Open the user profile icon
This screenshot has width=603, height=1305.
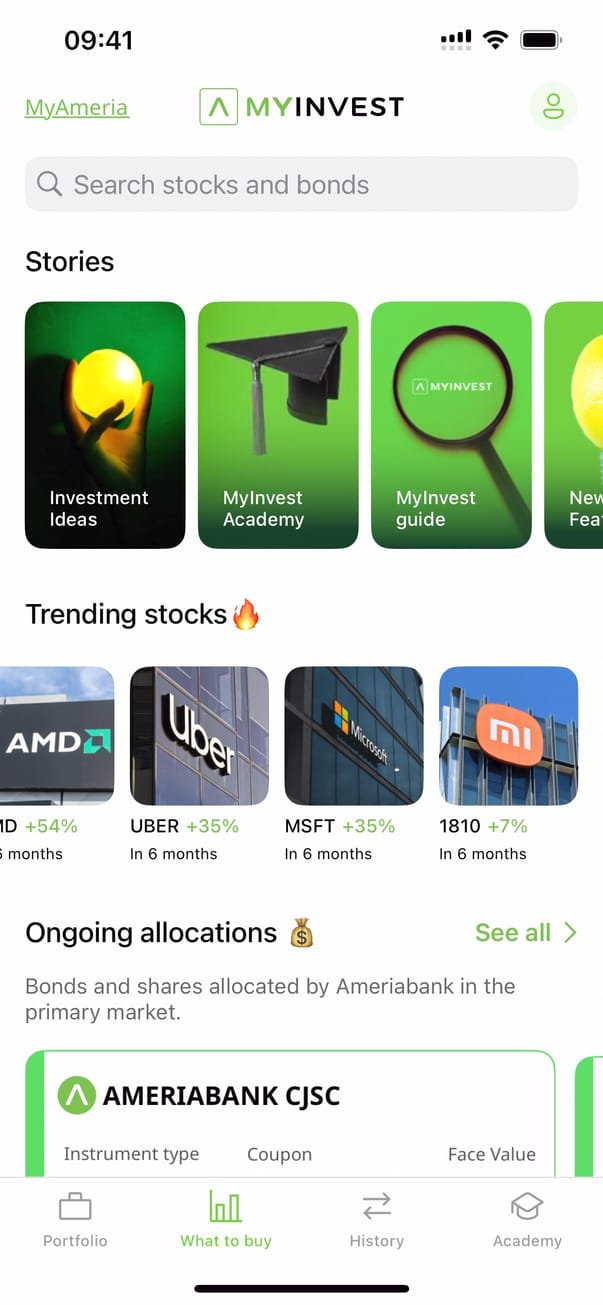pos(553,106)
